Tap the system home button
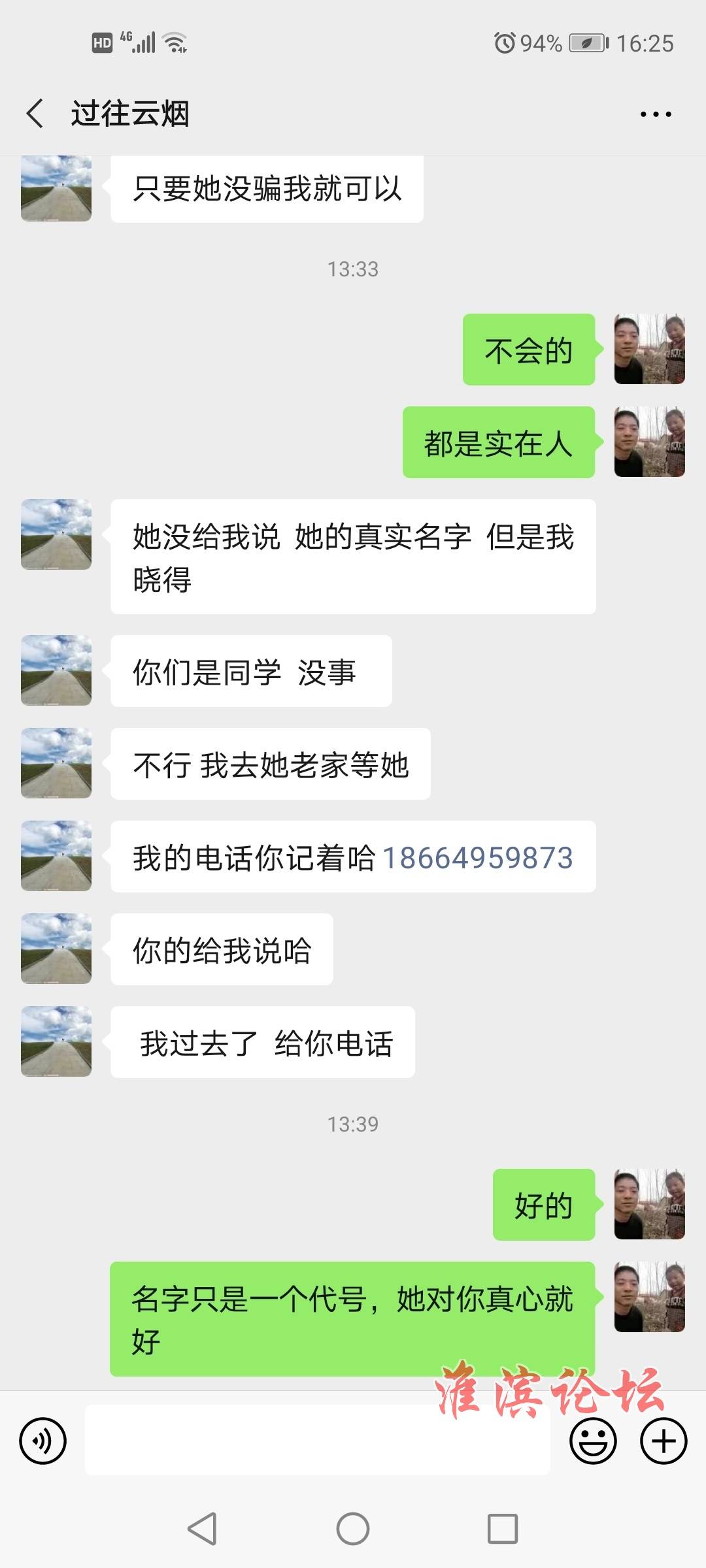Viewport: 706px width, 1568px height. coord(353,1529)
